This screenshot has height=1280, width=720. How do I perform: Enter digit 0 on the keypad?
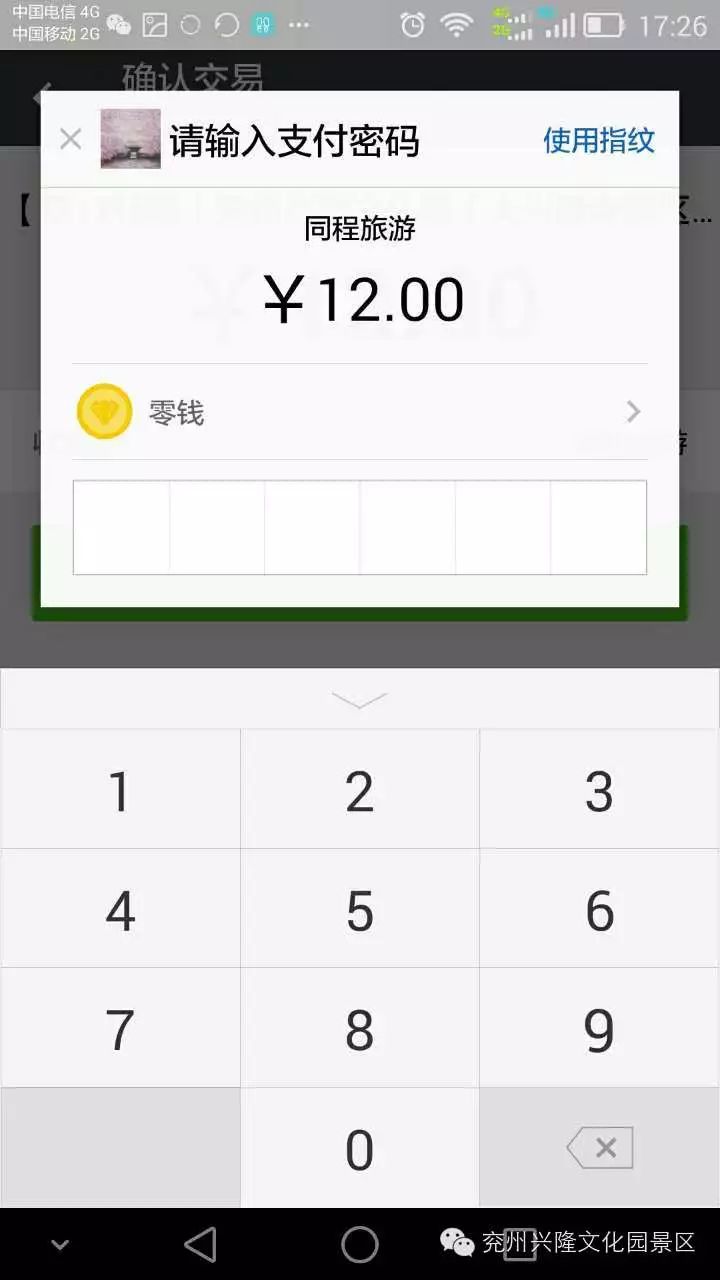[360, 1148]
